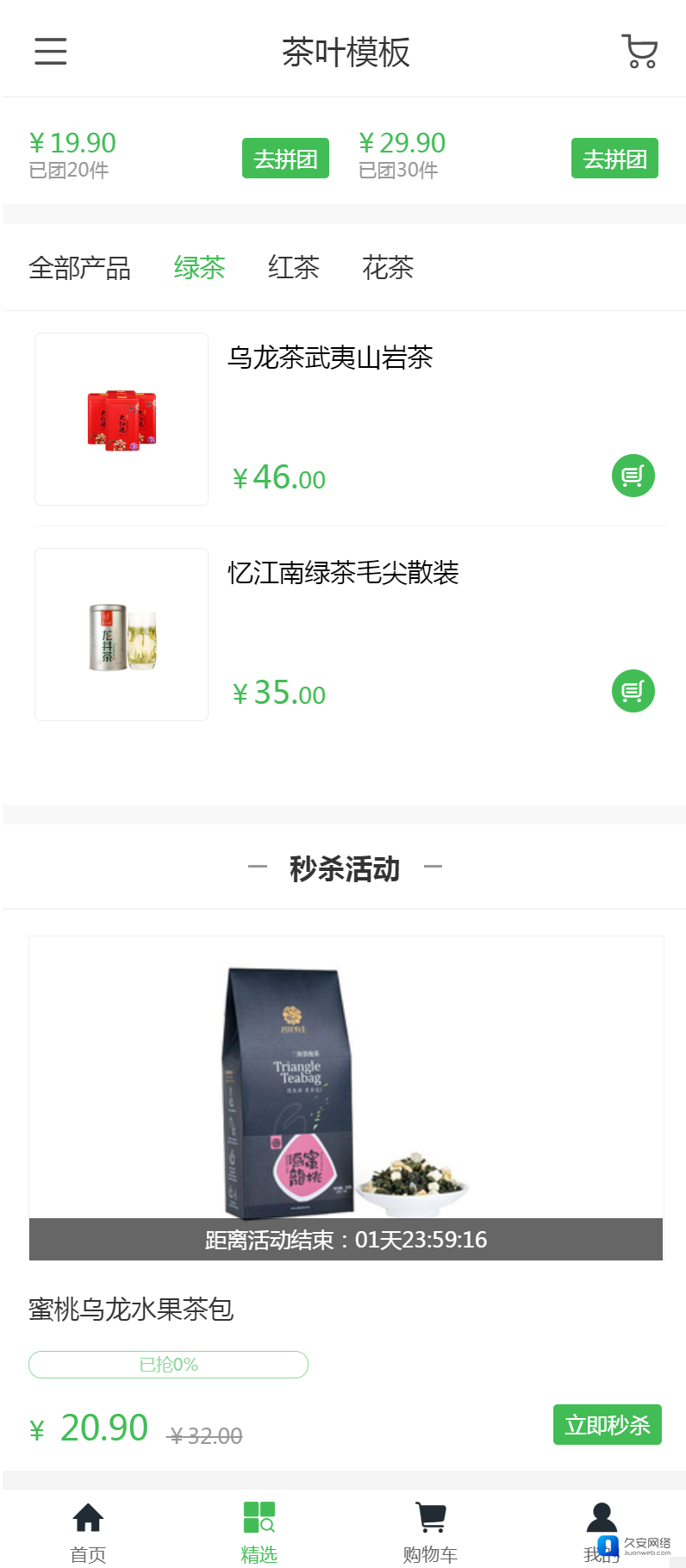Switch to the 花茶 category
This screenshot has width=686, height=1568.
point(388,268)
